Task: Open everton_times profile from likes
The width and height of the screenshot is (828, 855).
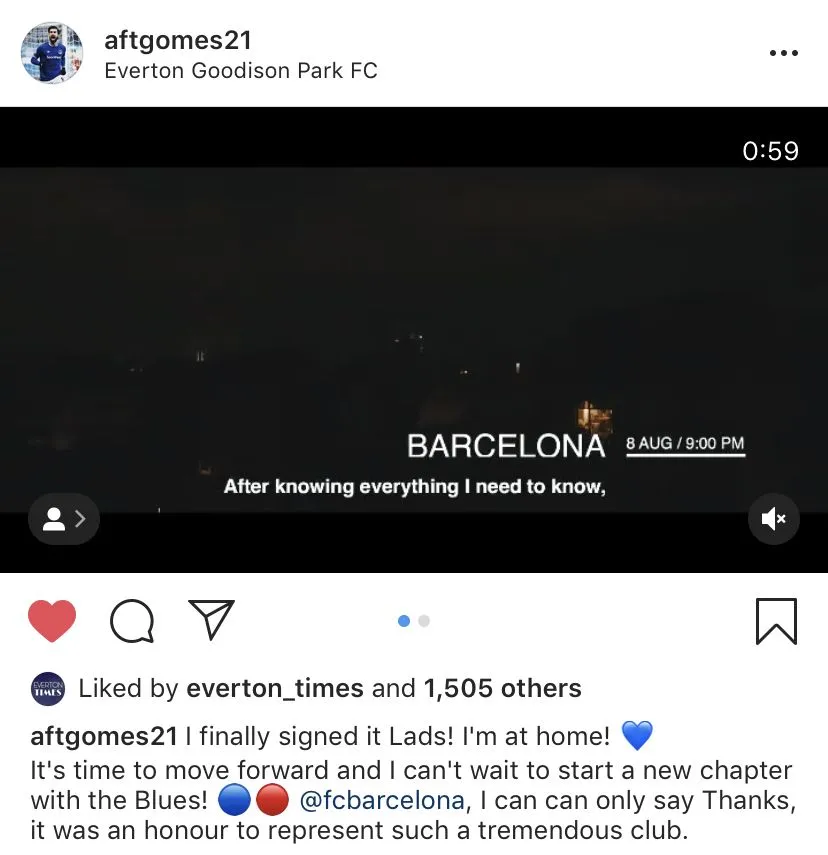Action: 275,688
